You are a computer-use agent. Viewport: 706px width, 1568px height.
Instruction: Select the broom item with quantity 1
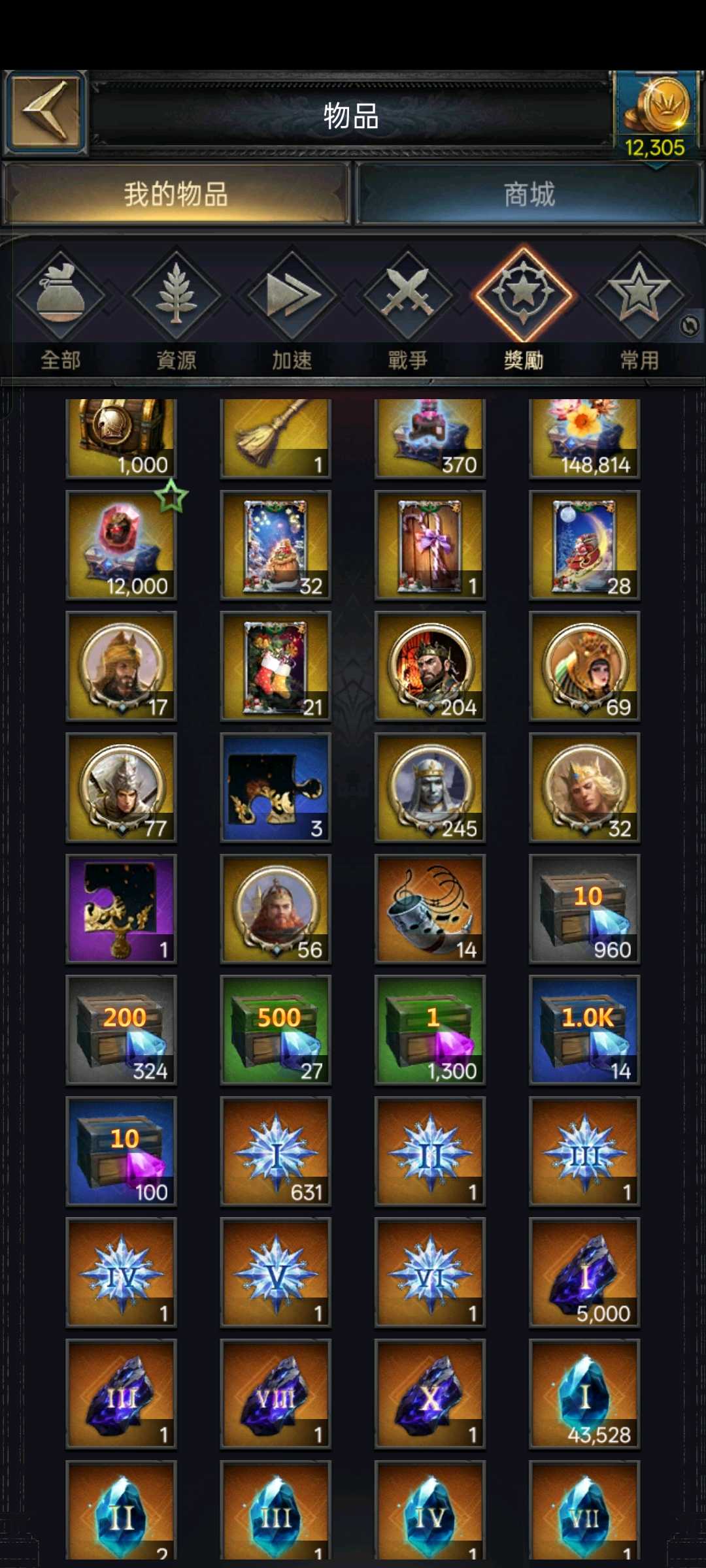[275, 436]
